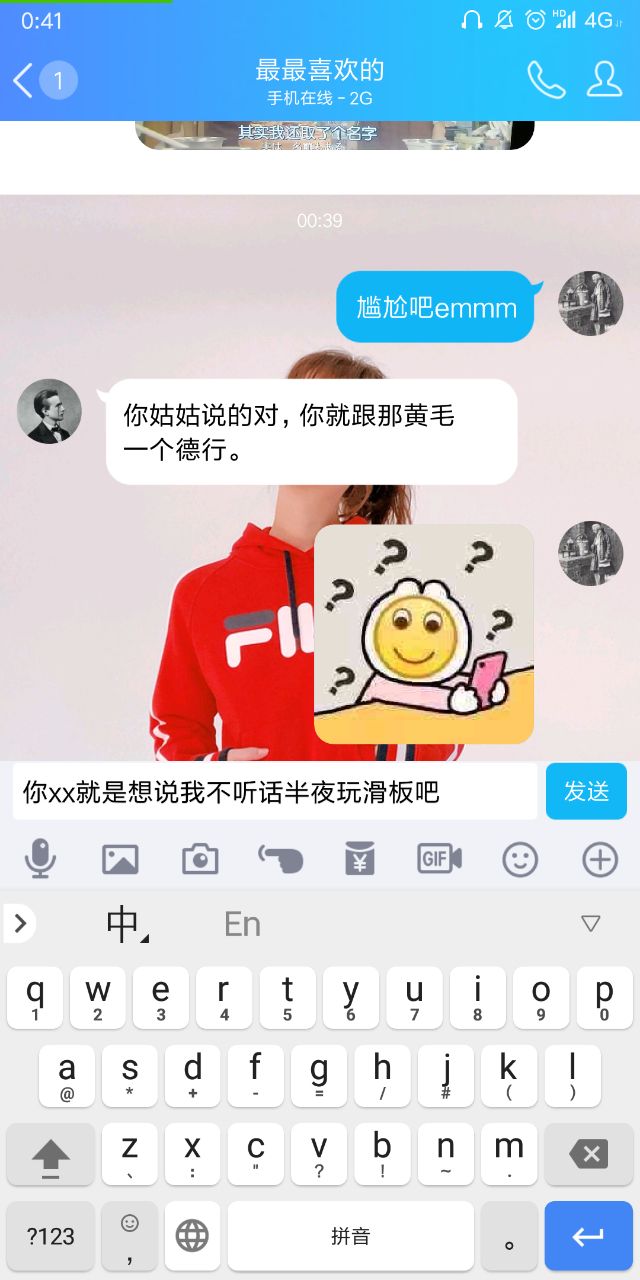
Task: Open the photo gallery picker
Action: (120, 859)
